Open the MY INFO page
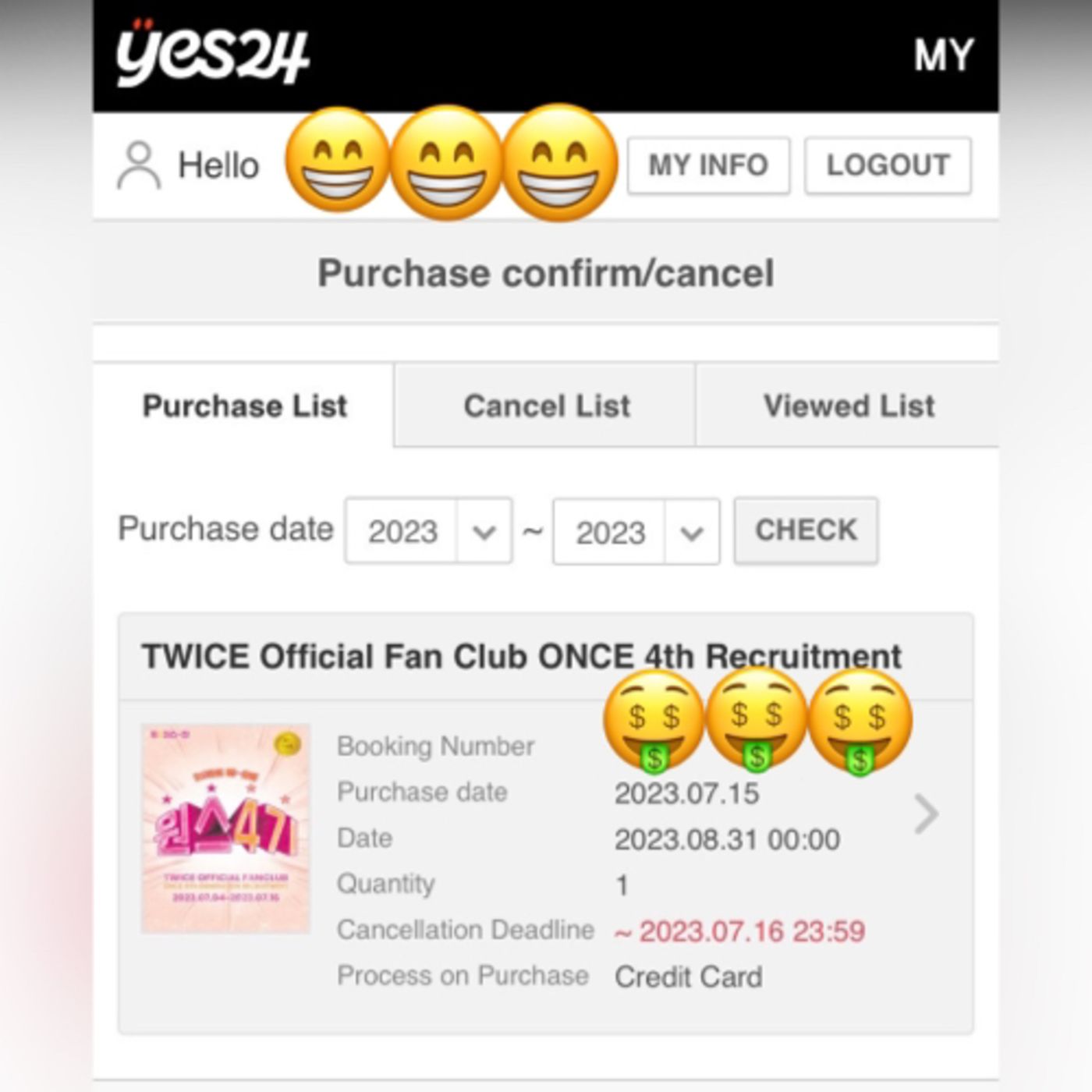 tap(708, 165)
